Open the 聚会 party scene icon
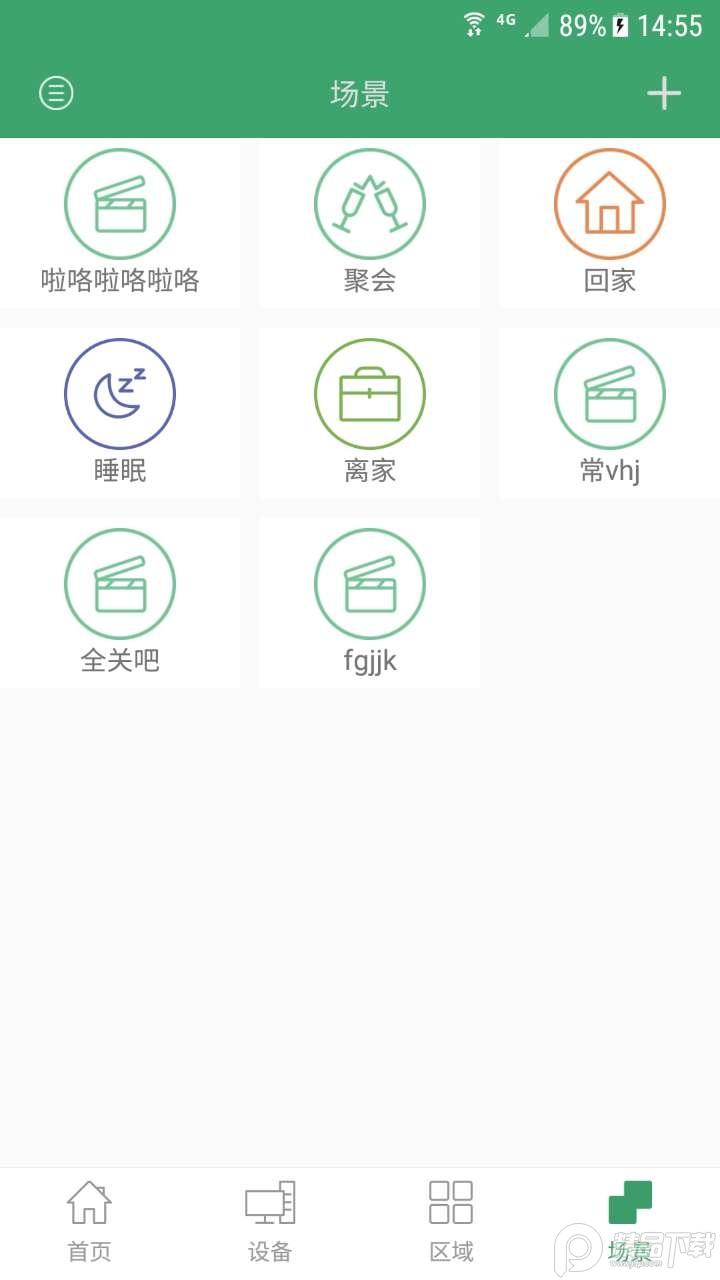Image resolution: width=720 pixels, height=1280 pixels. tap(370, 203)
